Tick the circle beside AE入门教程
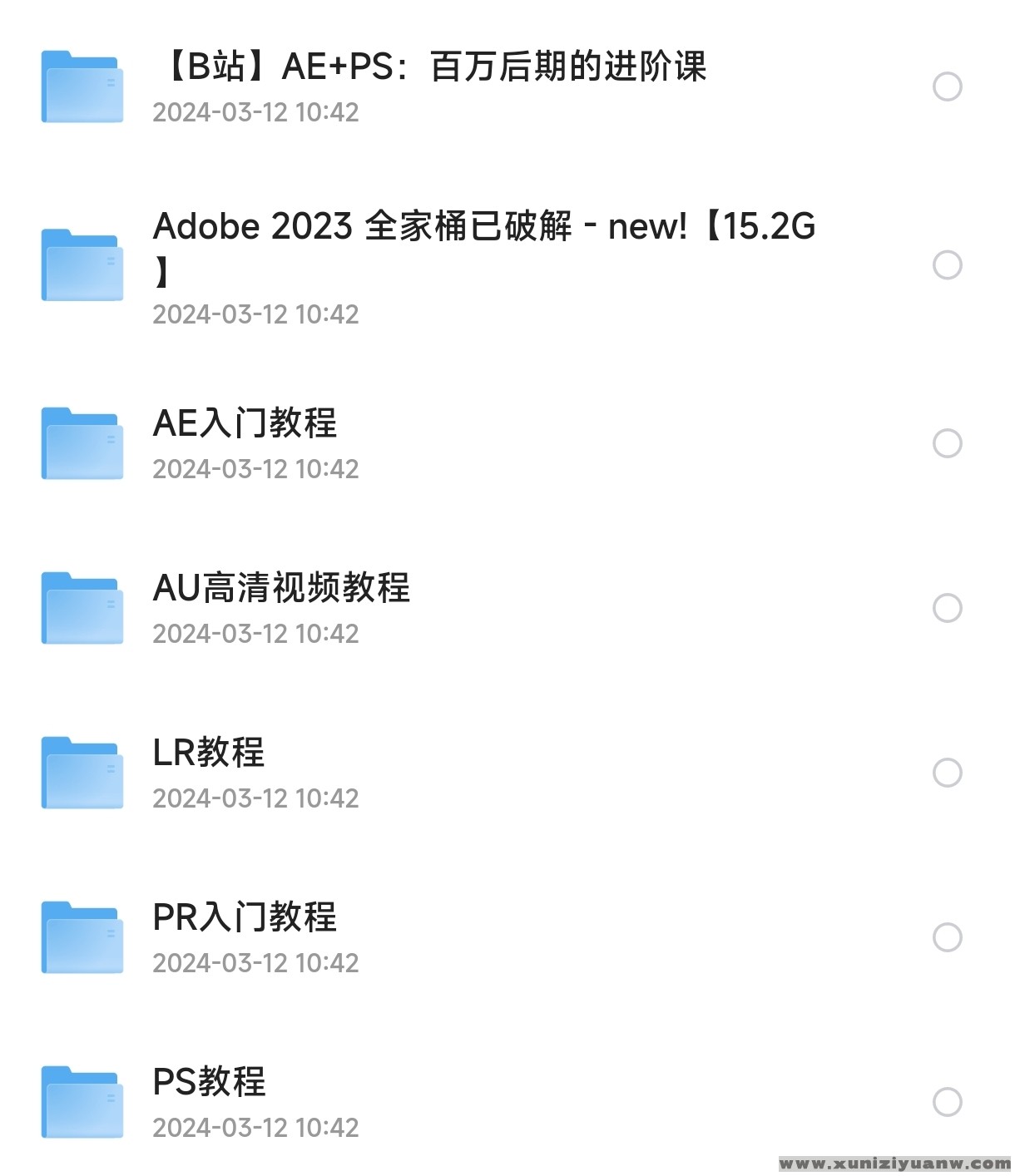Viewport: 1015px width, 1176px height. pos(947,443)
